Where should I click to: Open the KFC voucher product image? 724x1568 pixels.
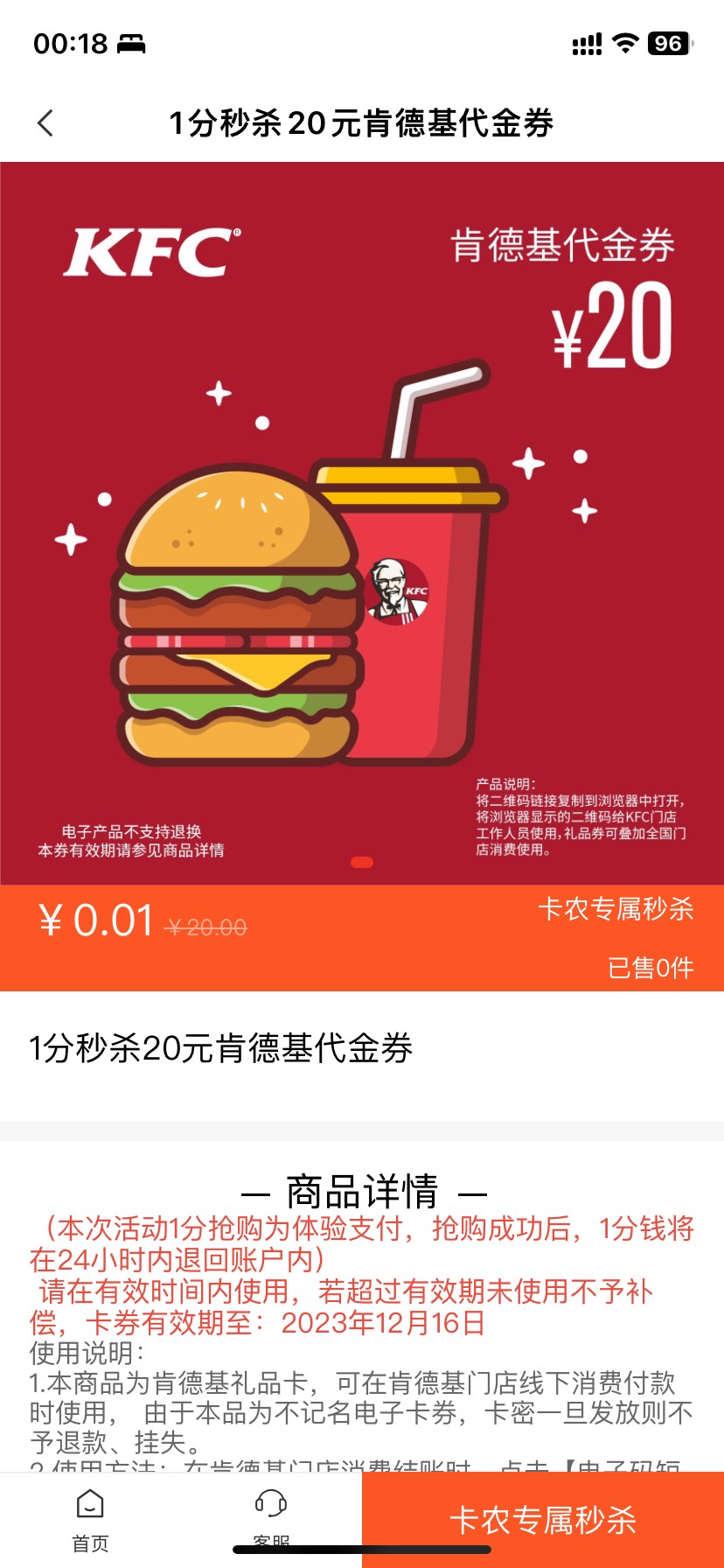click(362, 523)
